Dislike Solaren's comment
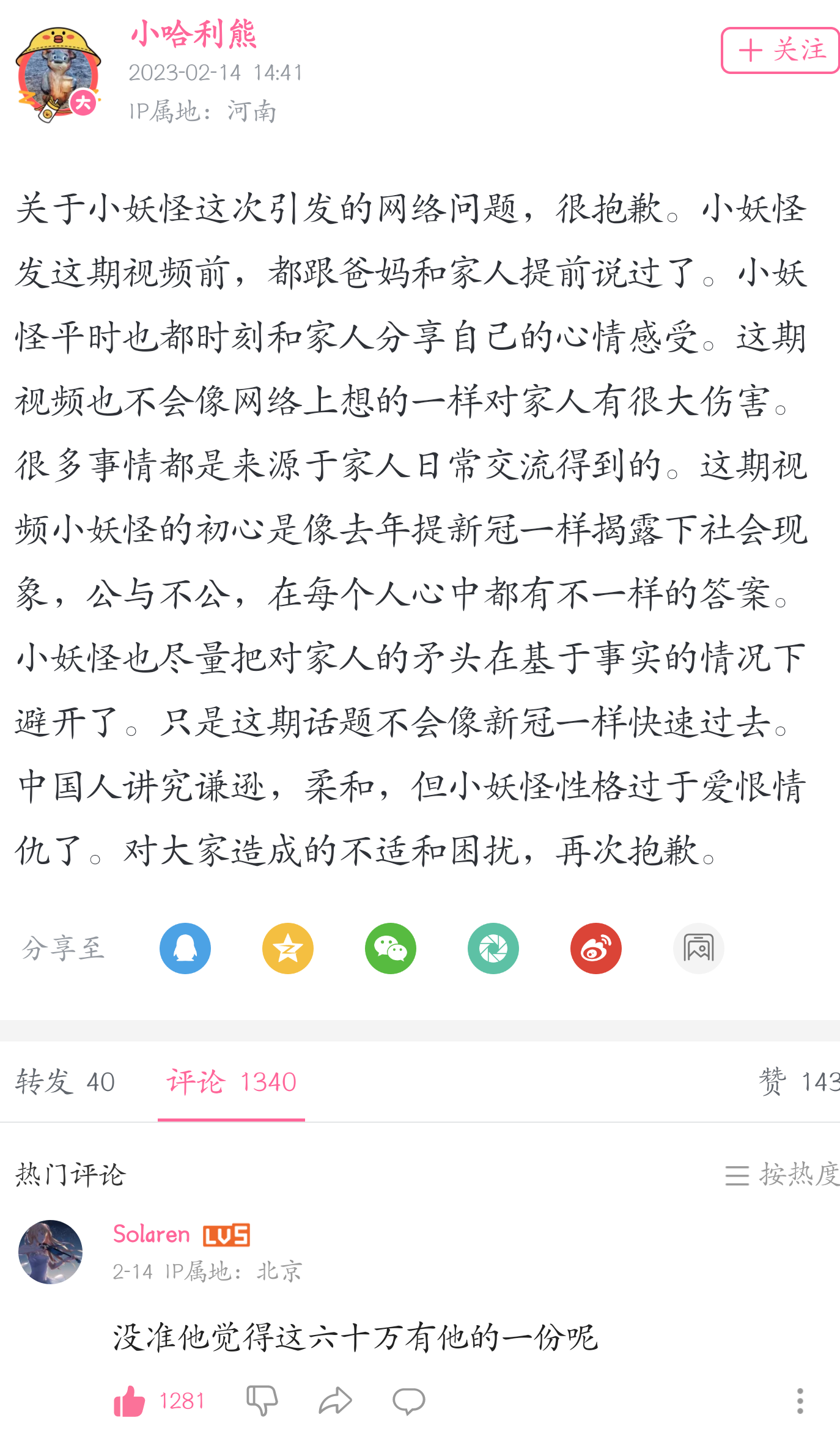 [x=262, y=1401]
